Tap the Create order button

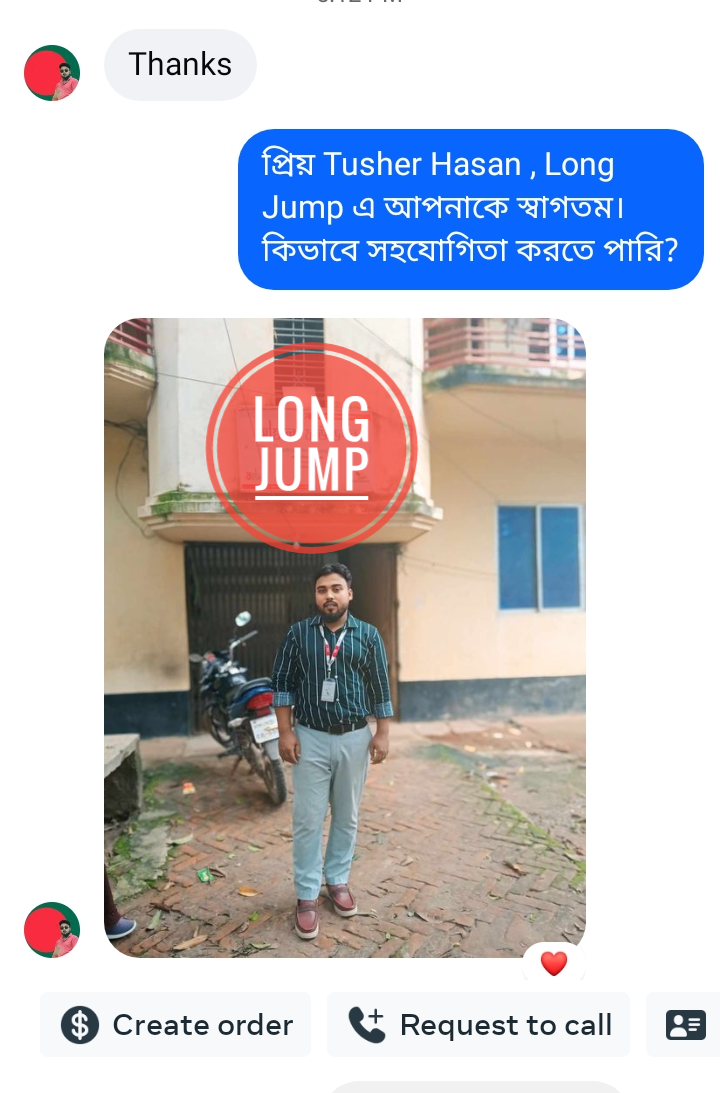[176, 1025]
